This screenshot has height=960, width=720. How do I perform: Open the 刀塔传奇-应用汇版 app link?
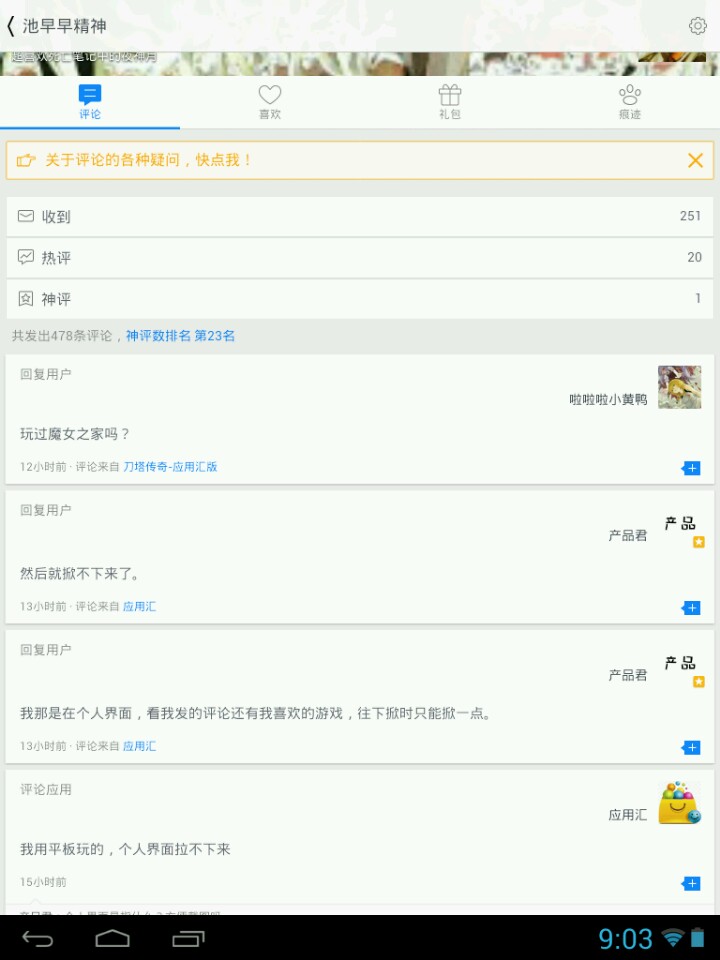(170, 466)
